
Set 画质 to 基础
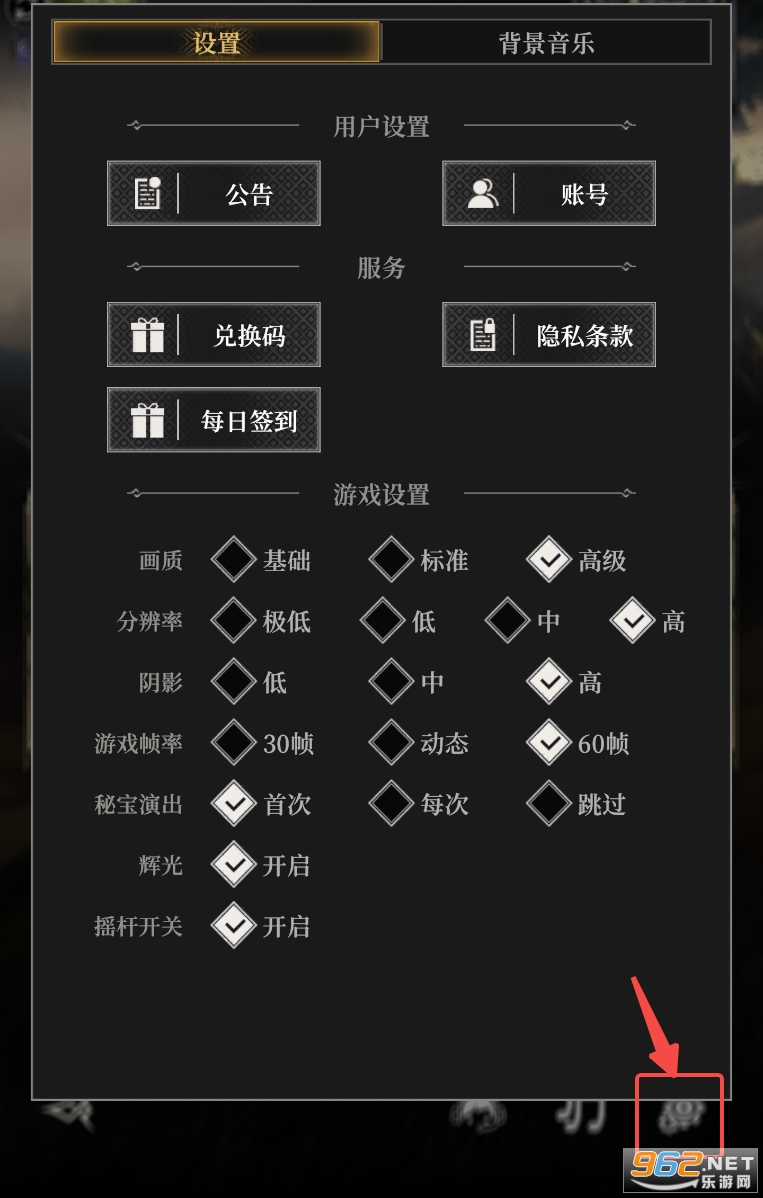[x=235, y=560]
